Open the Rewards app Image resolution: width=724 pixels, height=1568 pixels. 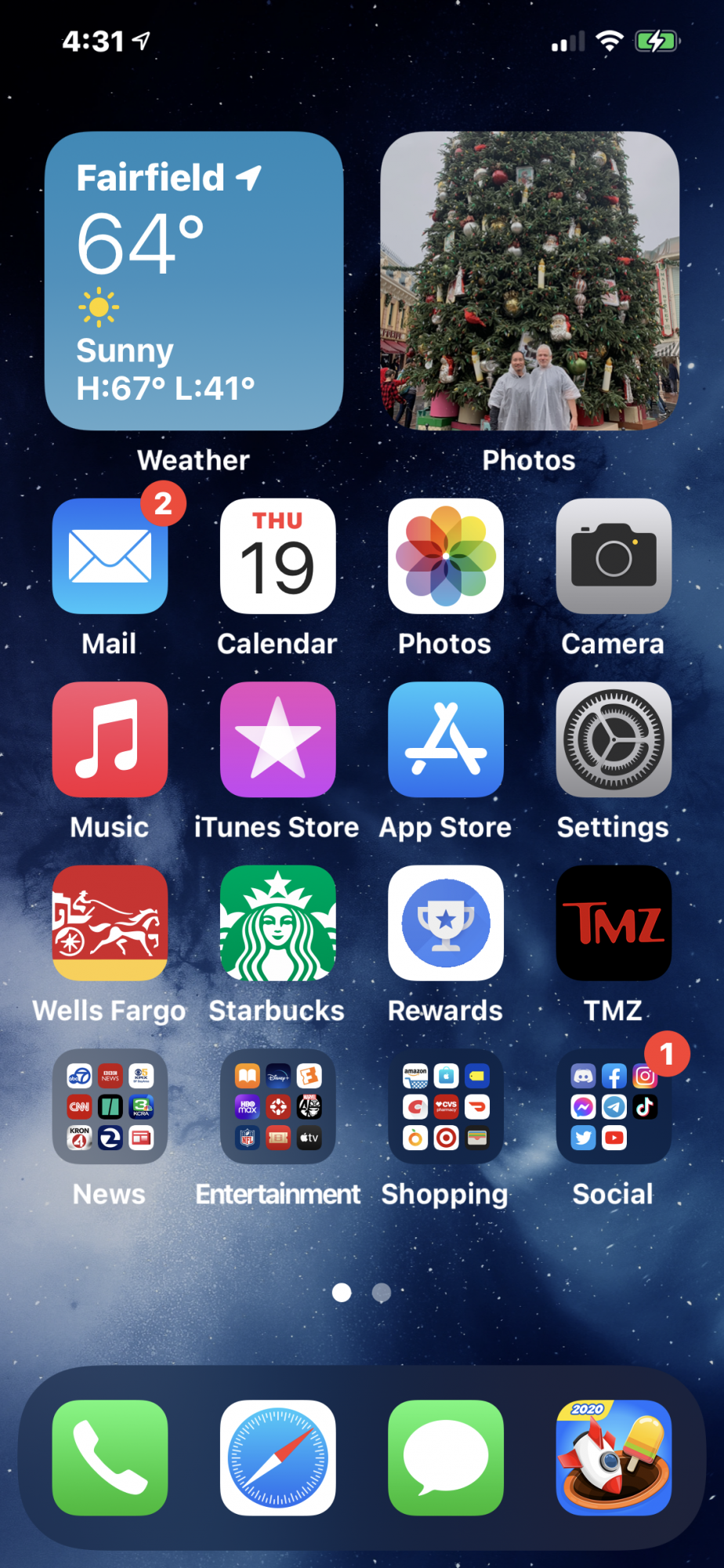[x=445, y=923]
